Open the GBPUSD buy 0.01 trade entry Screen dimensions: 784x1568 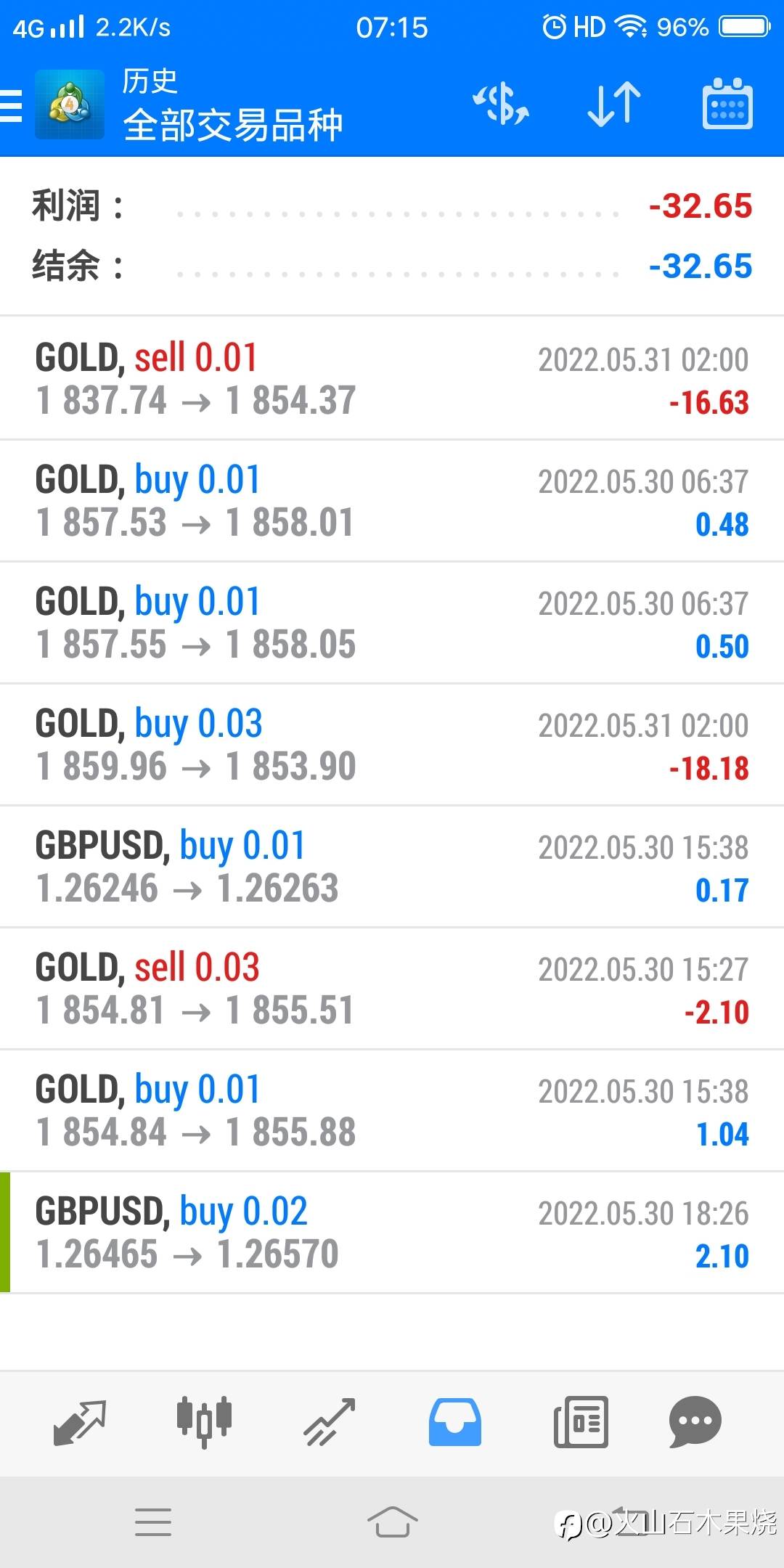[392, 866]
